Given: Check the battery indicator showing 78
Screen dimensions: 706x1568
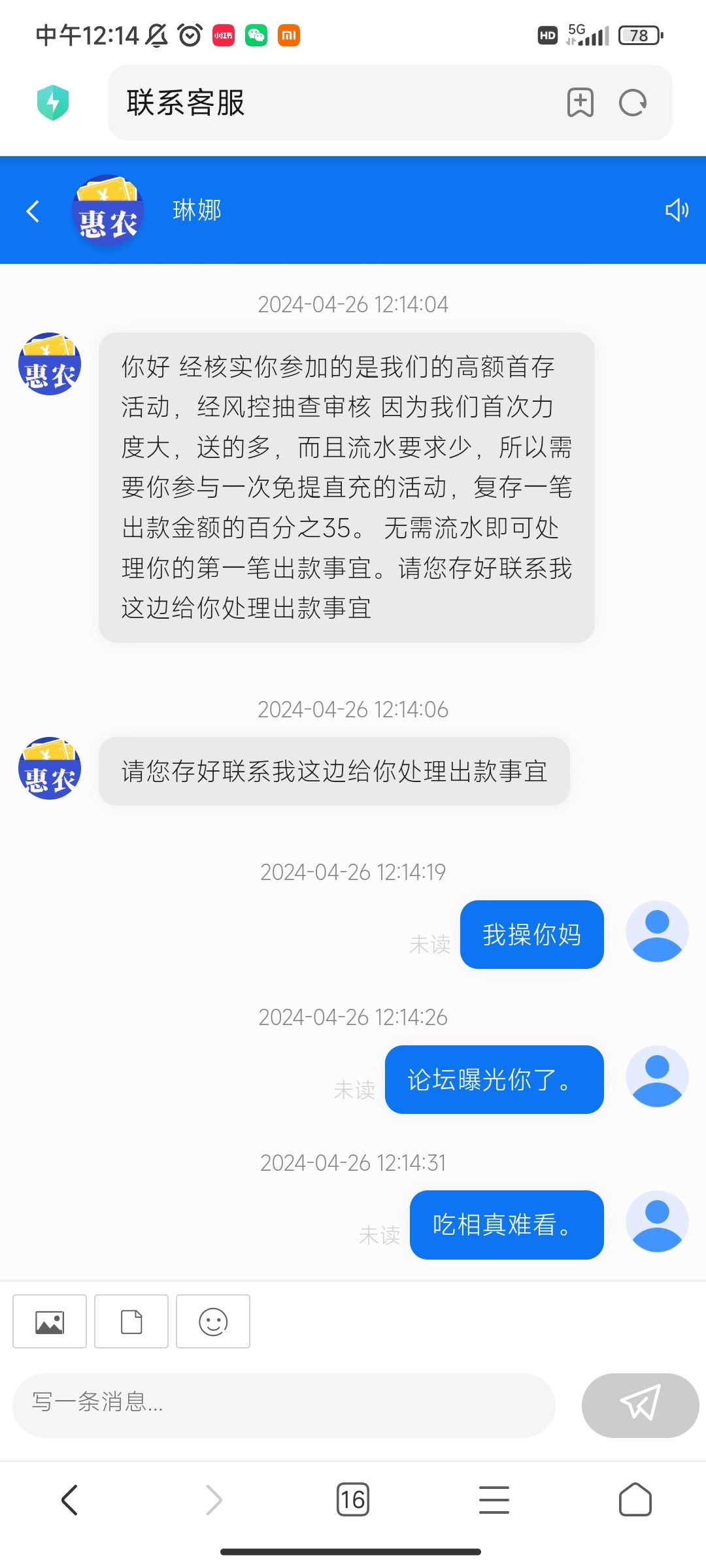Looking at the screenshot, I should 637,35.
